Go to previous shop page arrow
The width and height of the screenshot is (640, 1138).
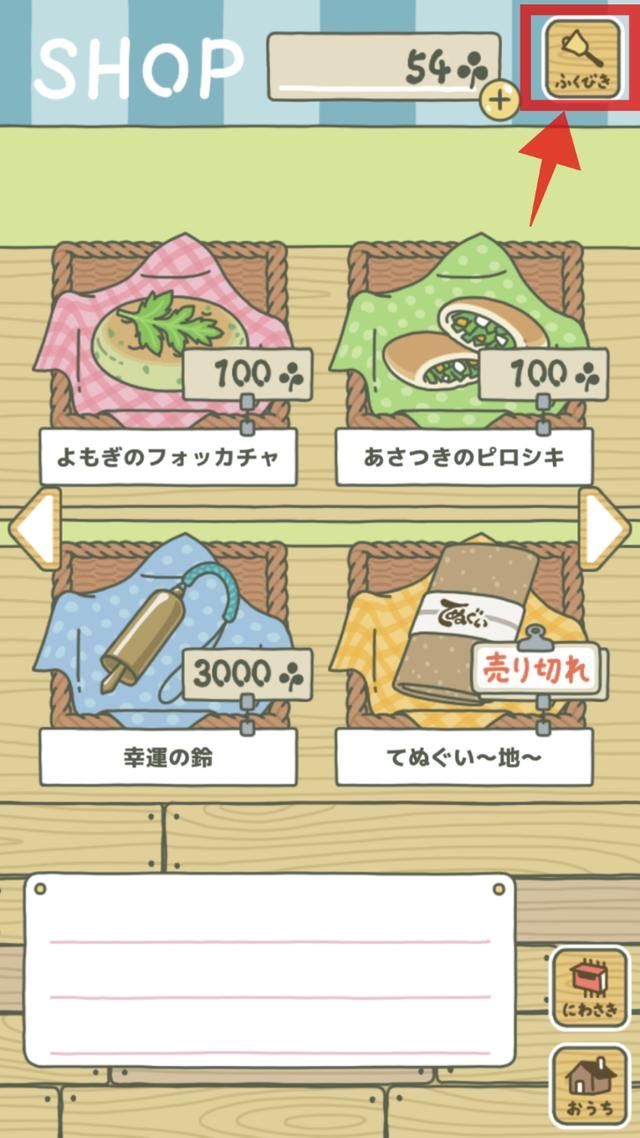[x=35, y=526]
